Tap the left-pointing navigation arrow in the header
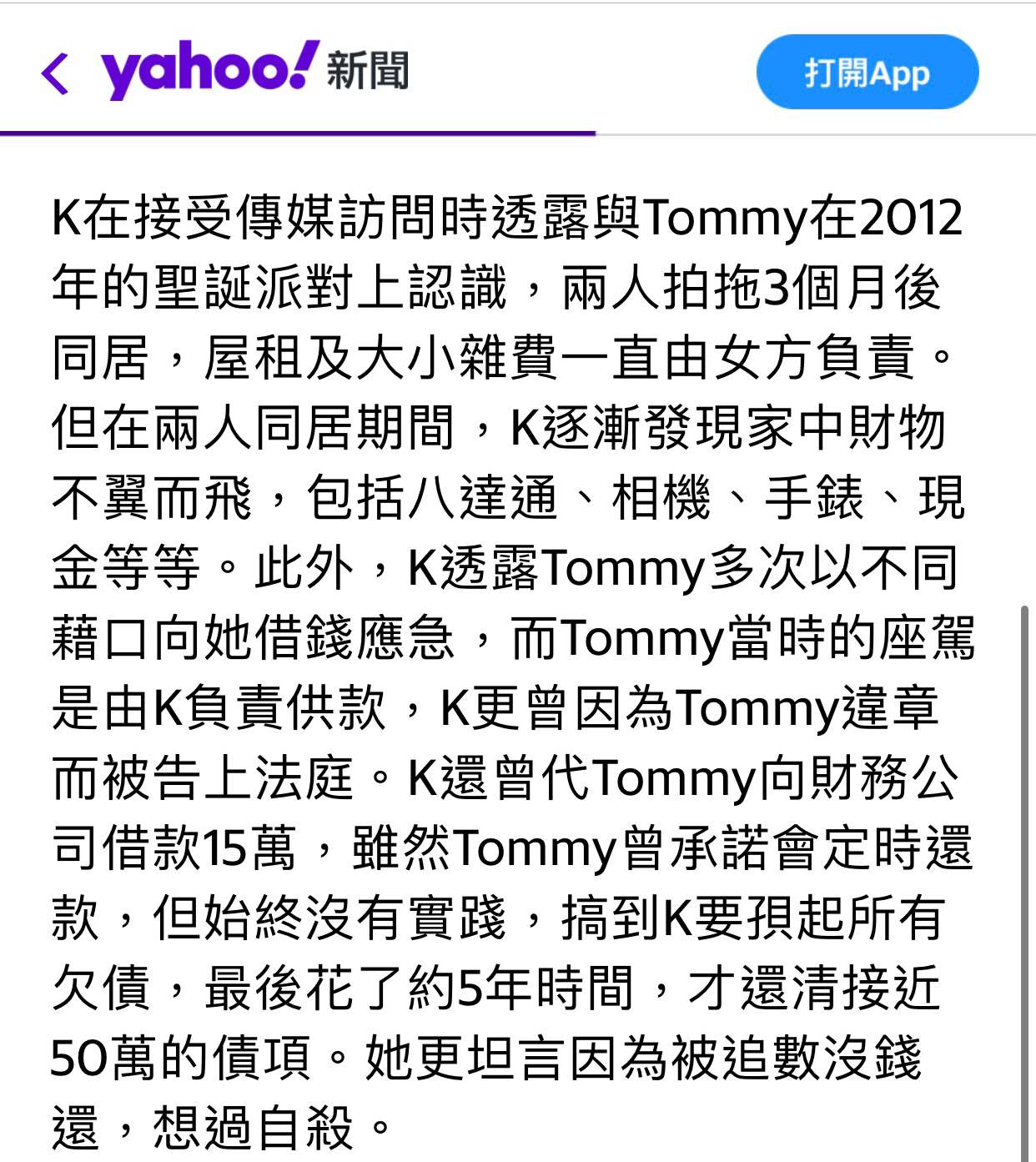1036x1162 pixels. tap(53, 74)
